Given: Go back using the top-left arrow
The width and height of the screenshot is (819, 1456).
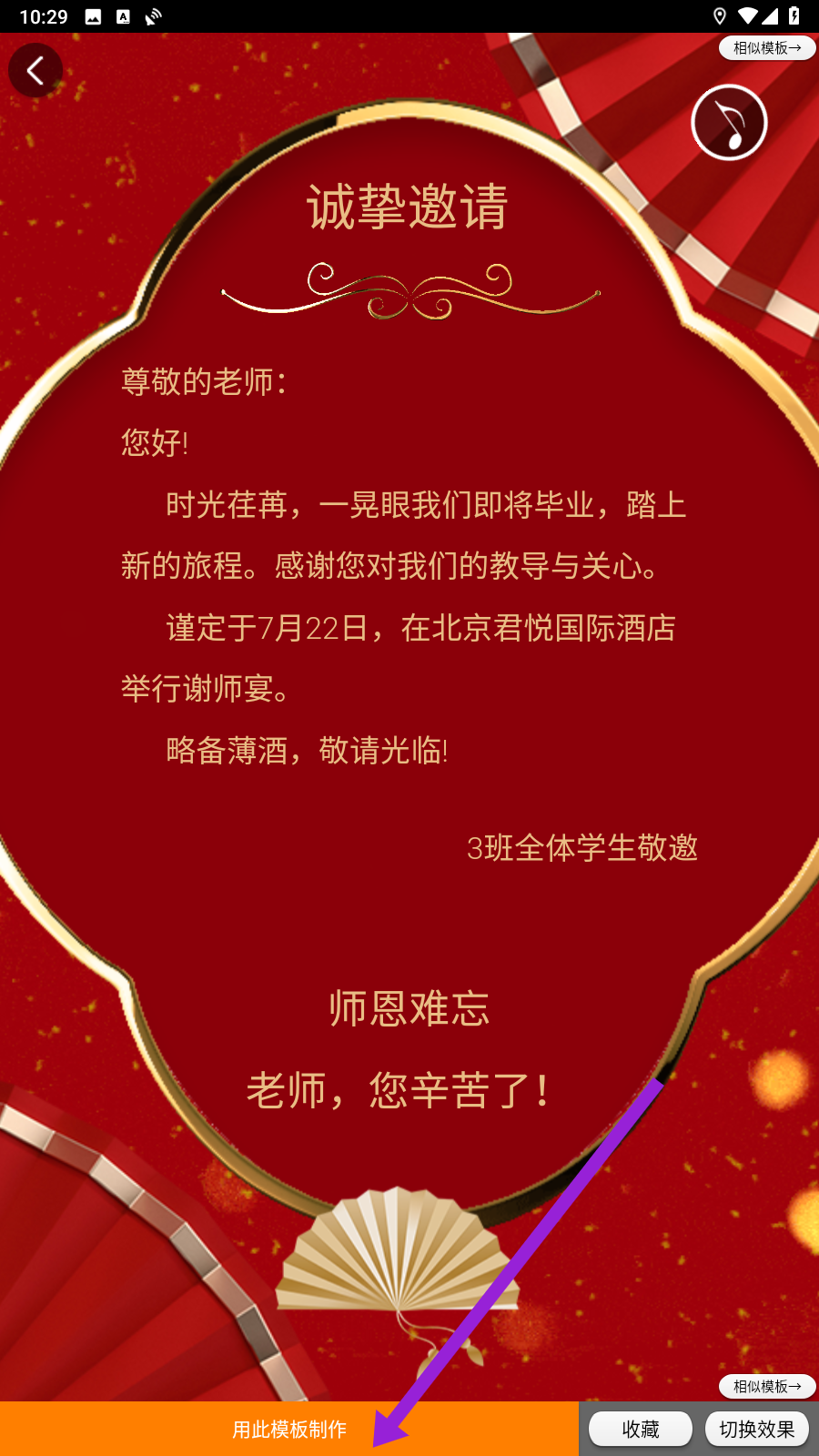Looking at the screenshot, I should pos(35,70).
